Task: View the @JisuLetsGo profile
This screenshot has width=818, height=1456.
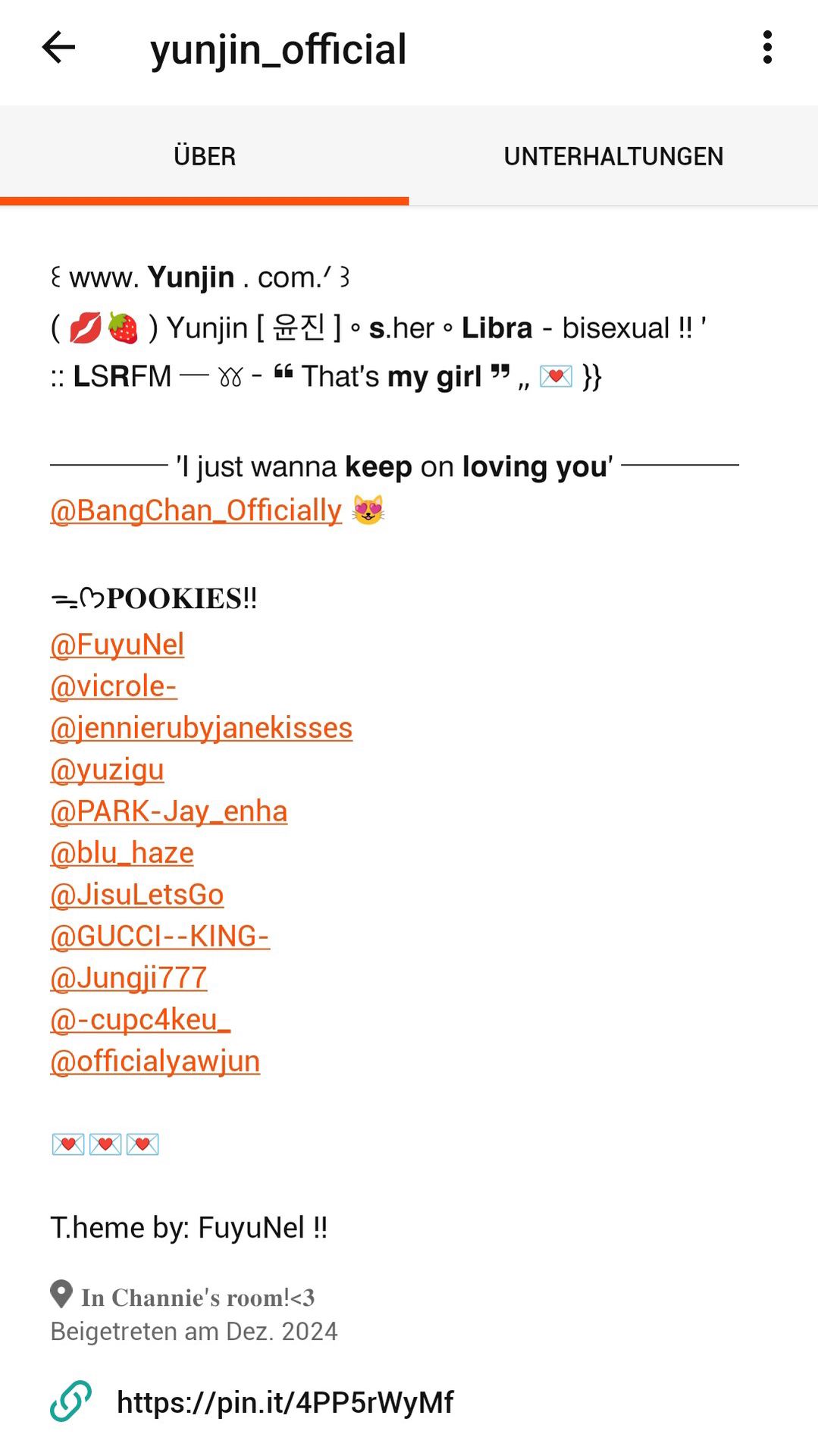Action: [x=136, y=895]
